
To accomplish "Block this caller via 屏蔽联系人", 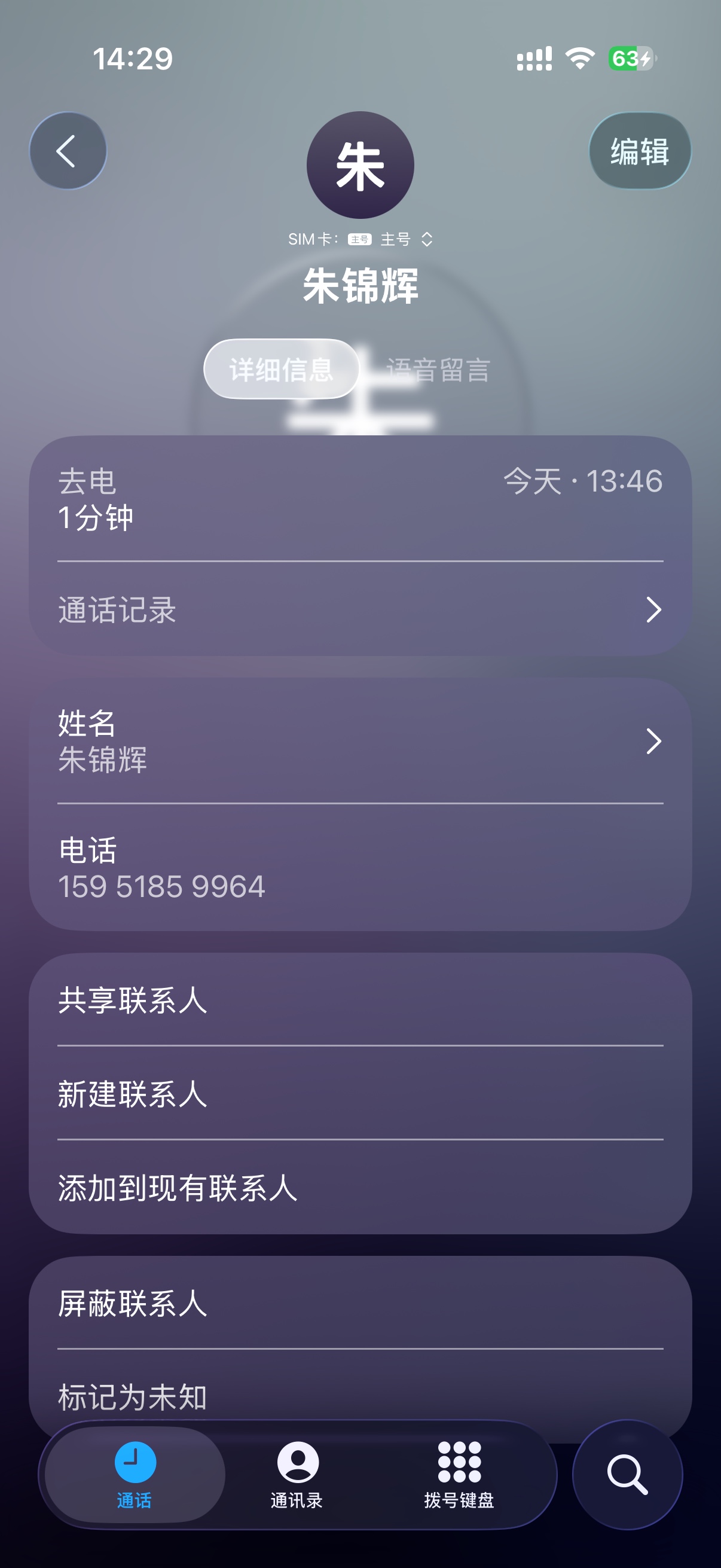I will pos(360,1303).
